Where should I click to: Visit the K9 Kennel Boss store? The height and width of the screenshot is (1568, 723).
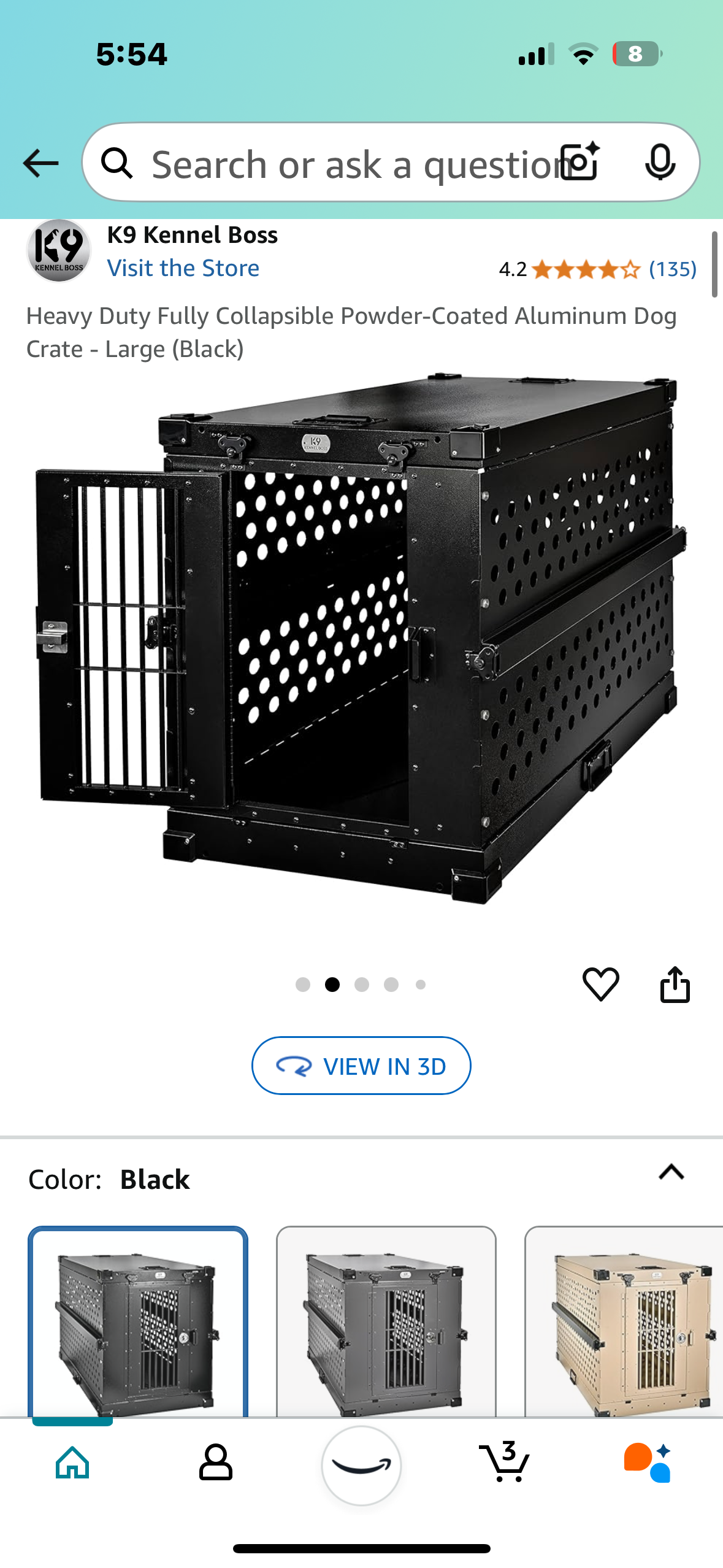coord(183,268)
